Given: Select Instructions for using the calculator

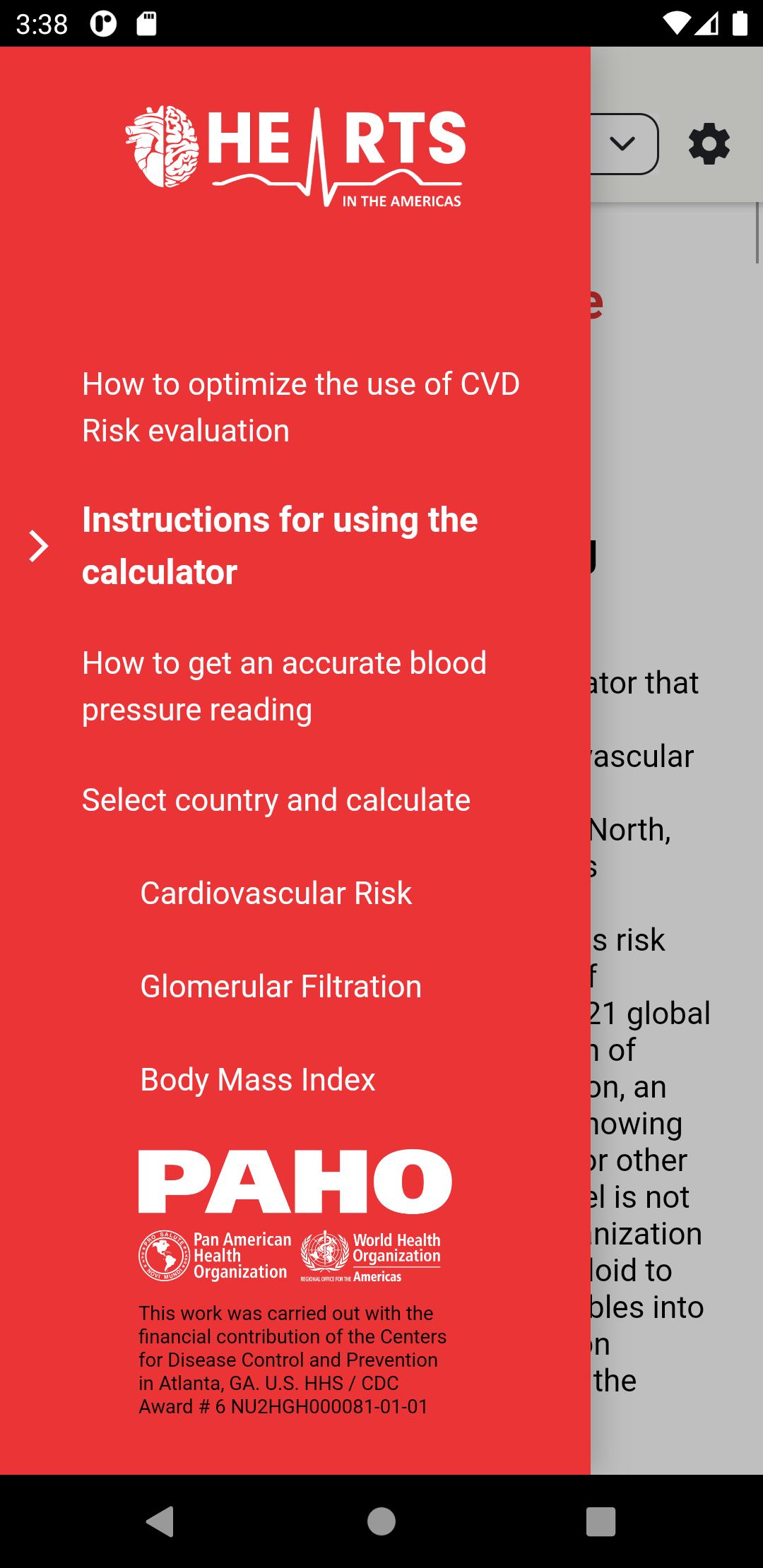Looking at the screenshot, I should 280,545.
